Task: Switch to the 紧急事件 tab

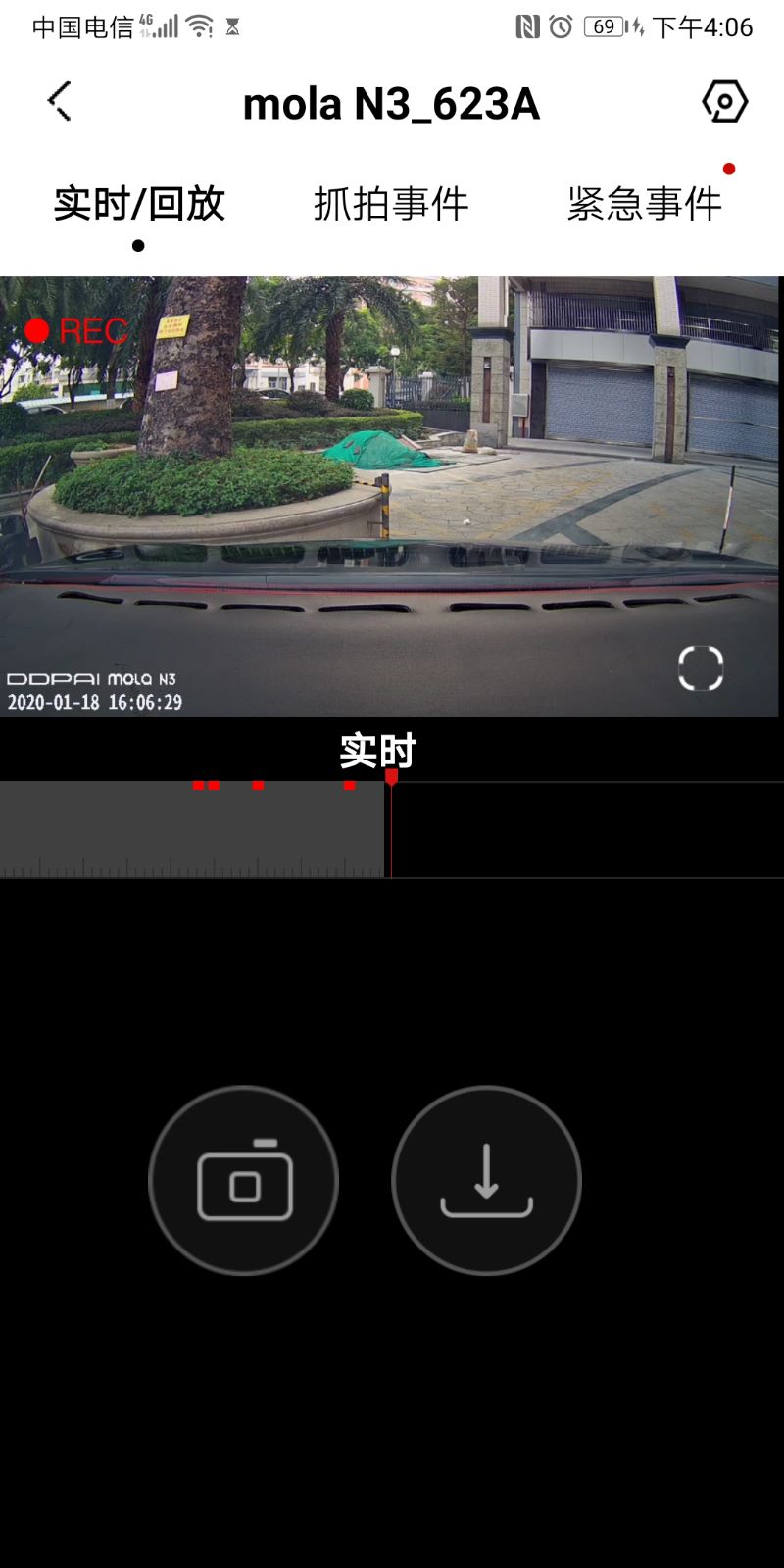Action: pyautogui.click(x=644, y=204)
